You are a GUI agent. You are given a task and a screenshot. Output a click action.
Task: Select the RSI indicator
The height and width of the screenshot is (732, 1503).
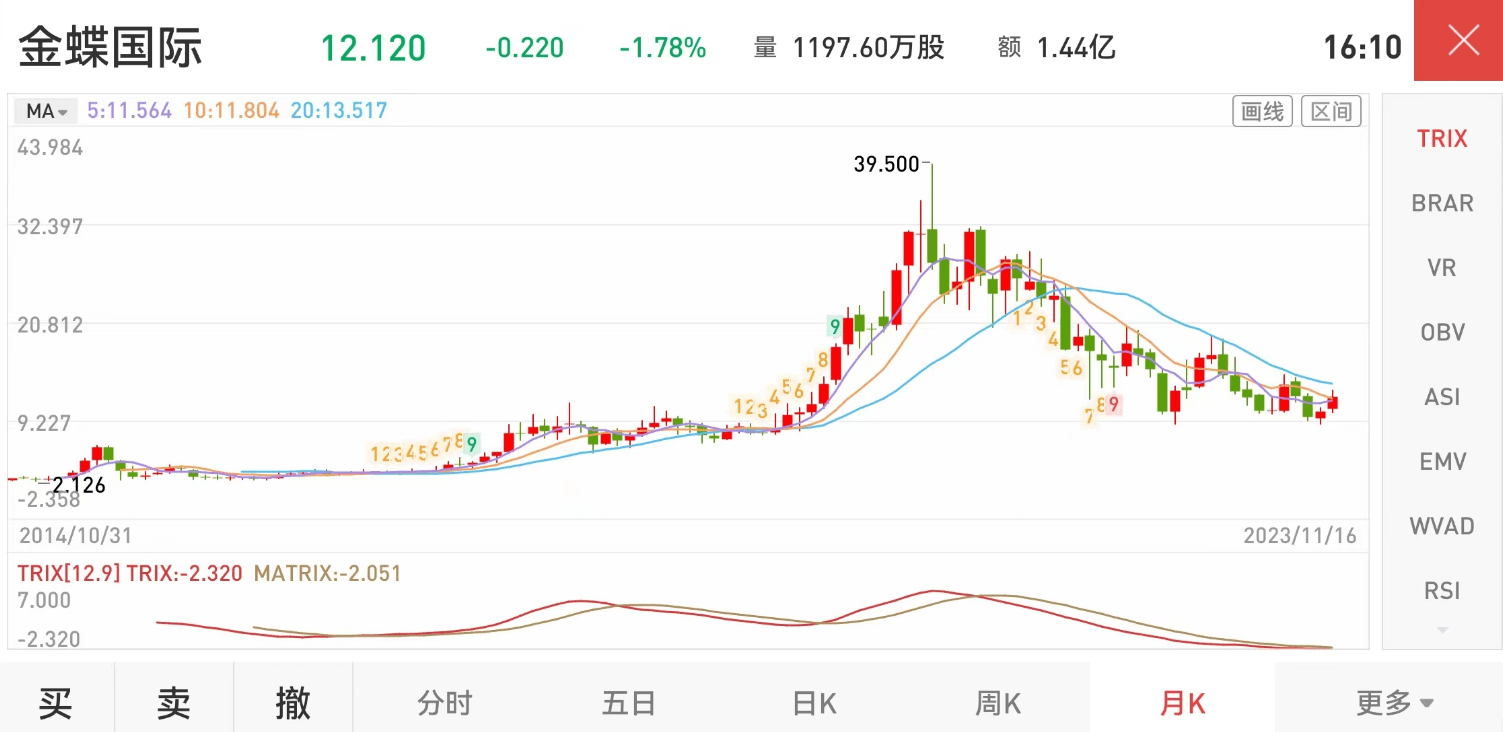(1441, 591)
